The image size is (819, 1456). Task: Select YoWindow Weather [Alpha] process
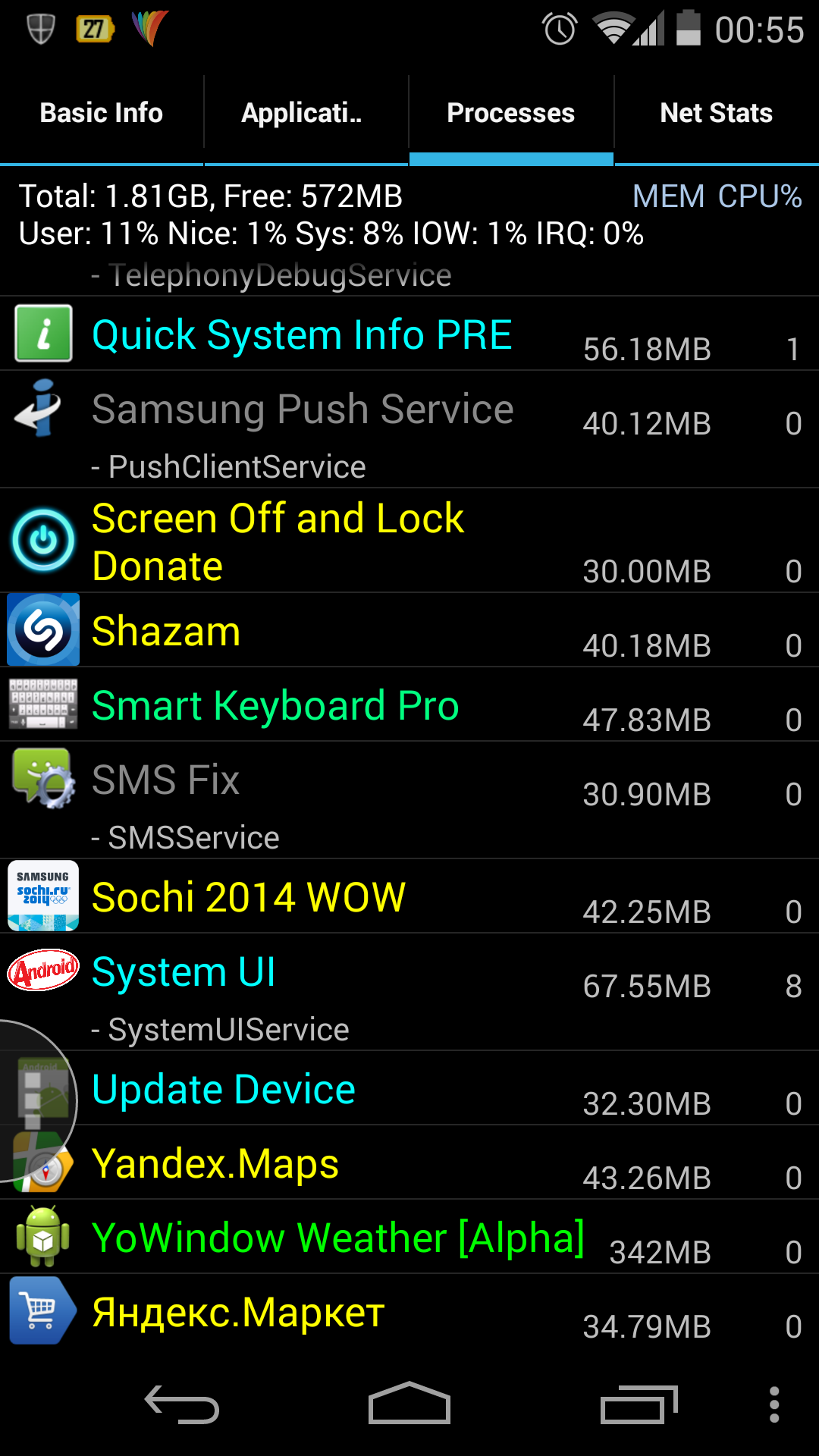(x=409, y=1237)
